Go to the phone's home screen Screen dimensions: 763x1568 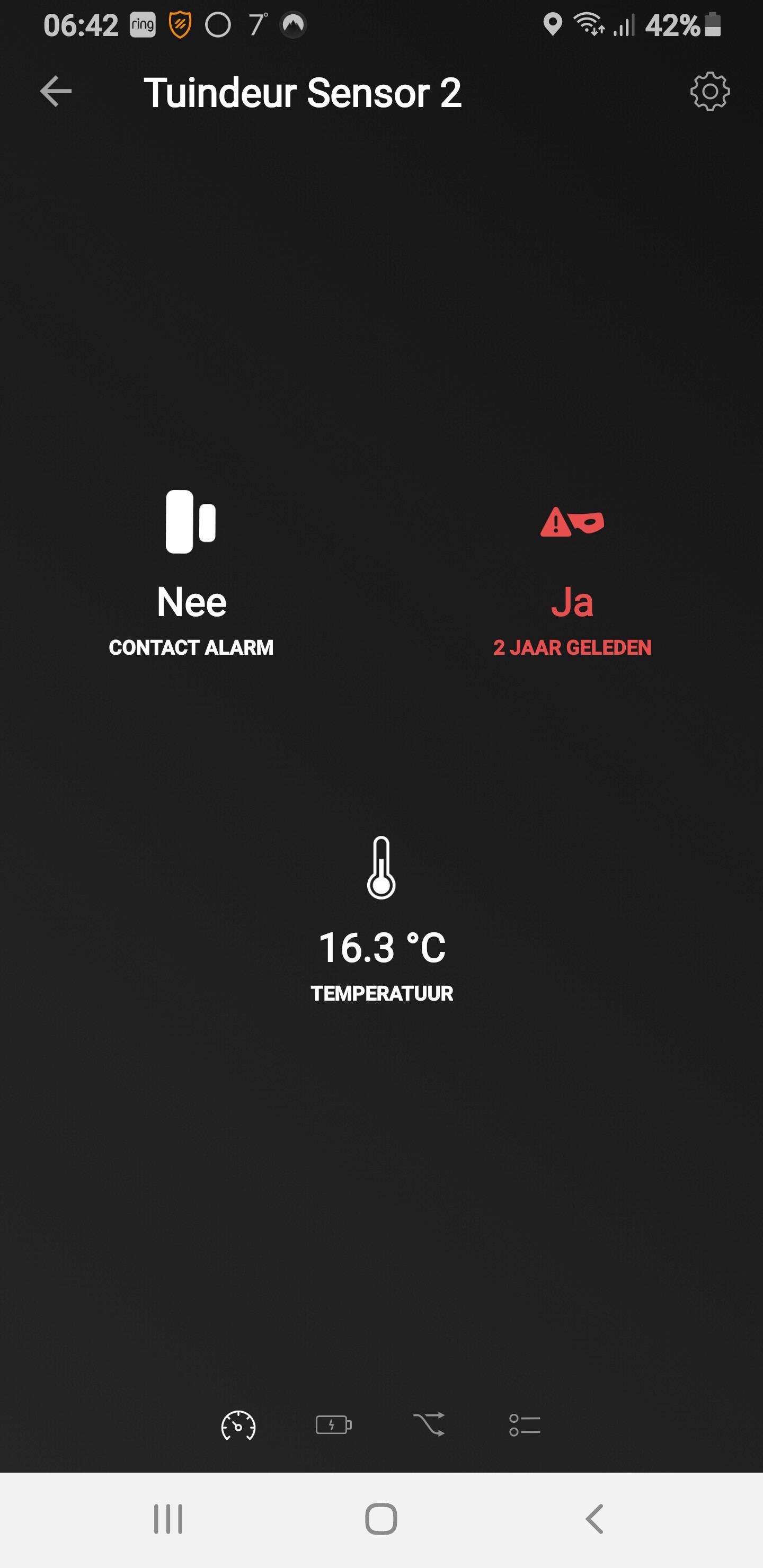tap(381, 1519)
